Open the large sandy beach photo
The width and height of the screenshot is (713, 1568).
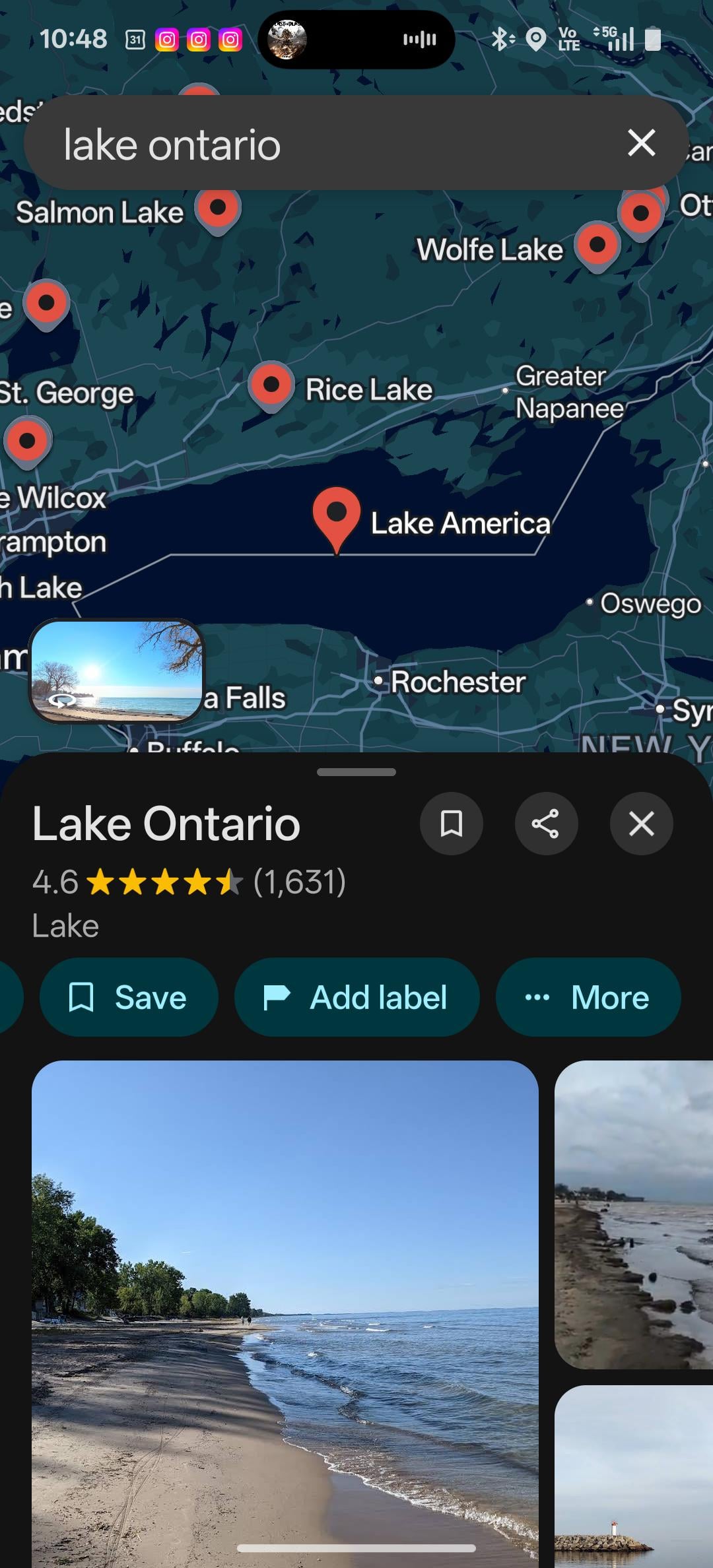point(285,1313)
